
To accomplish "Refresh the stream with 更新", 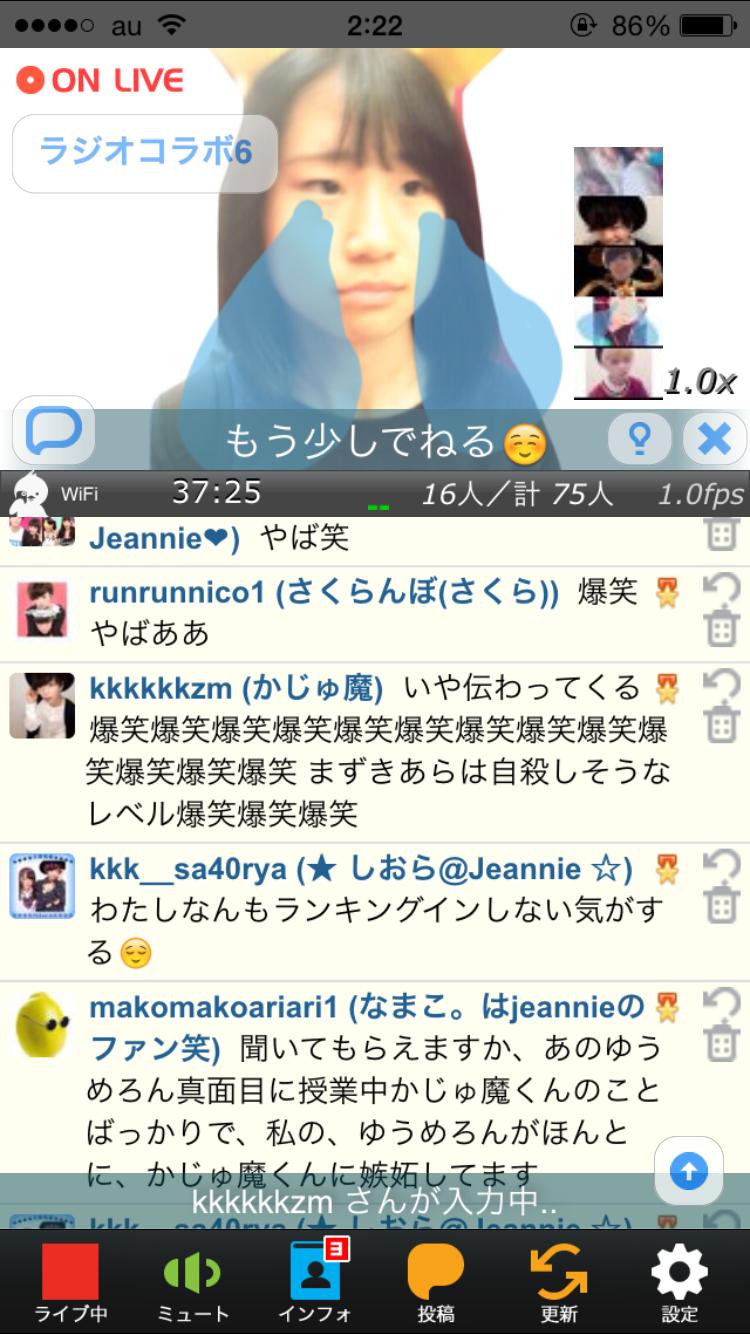I will 559,1282.
